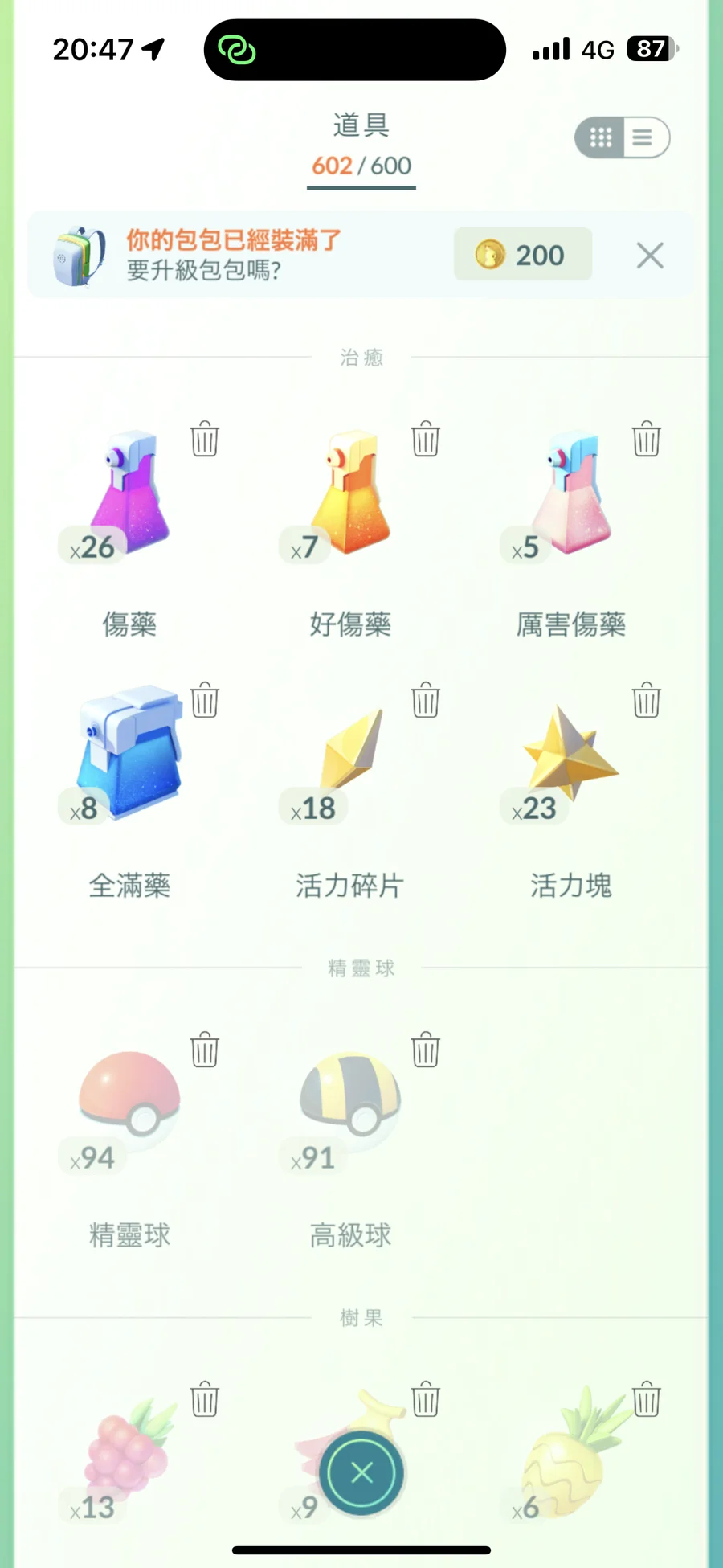Discard the x13 raspberry-like berry
Viewport: 723px width, 1568px height.
[205, 1399]
